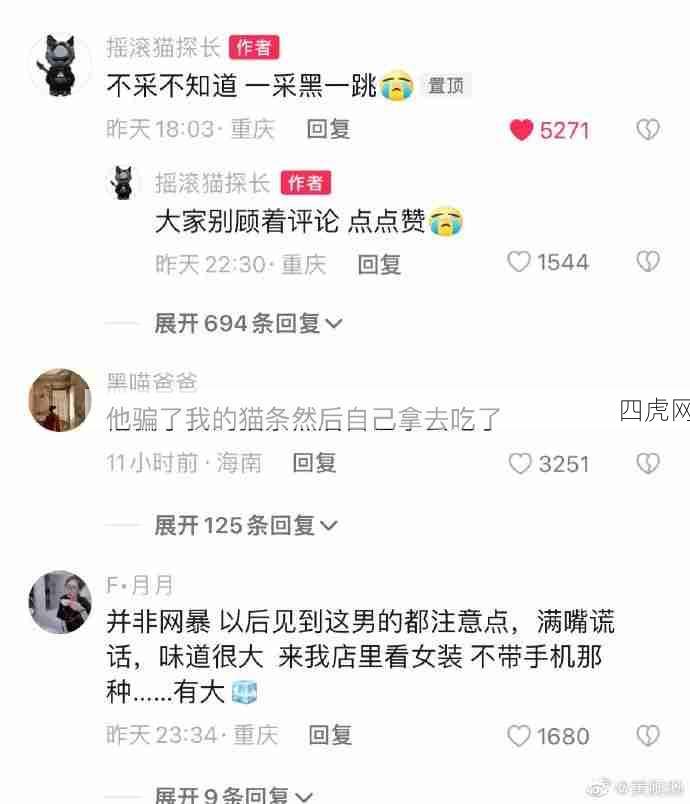The height and width of the screenshot is (804, 690).
Task: Dislike the reply with 1544 likes
Action: pyautogui.click(x=648, y=262)
